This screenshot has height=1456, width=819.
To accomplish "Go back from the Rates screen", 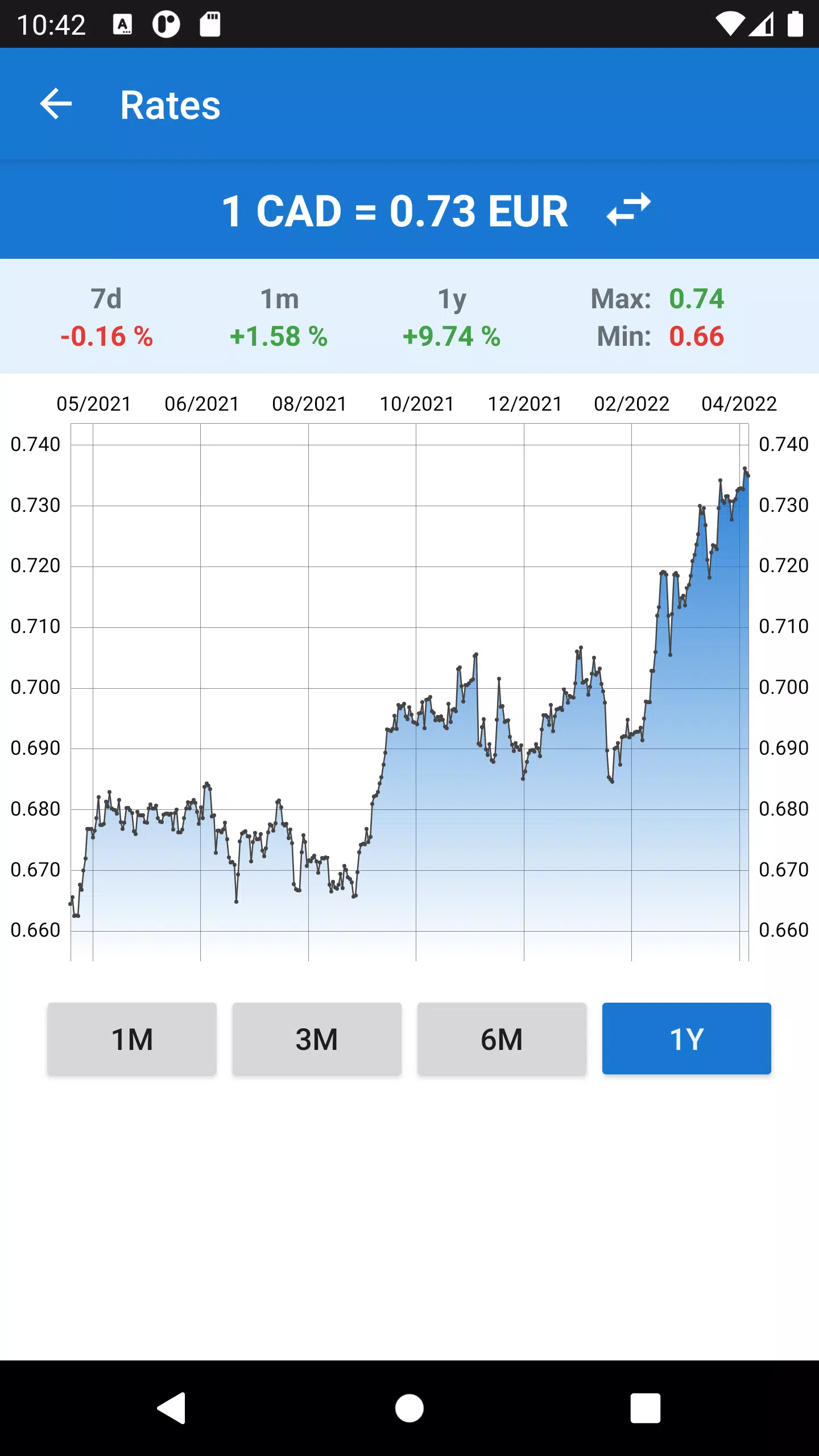I will (56, 105).
